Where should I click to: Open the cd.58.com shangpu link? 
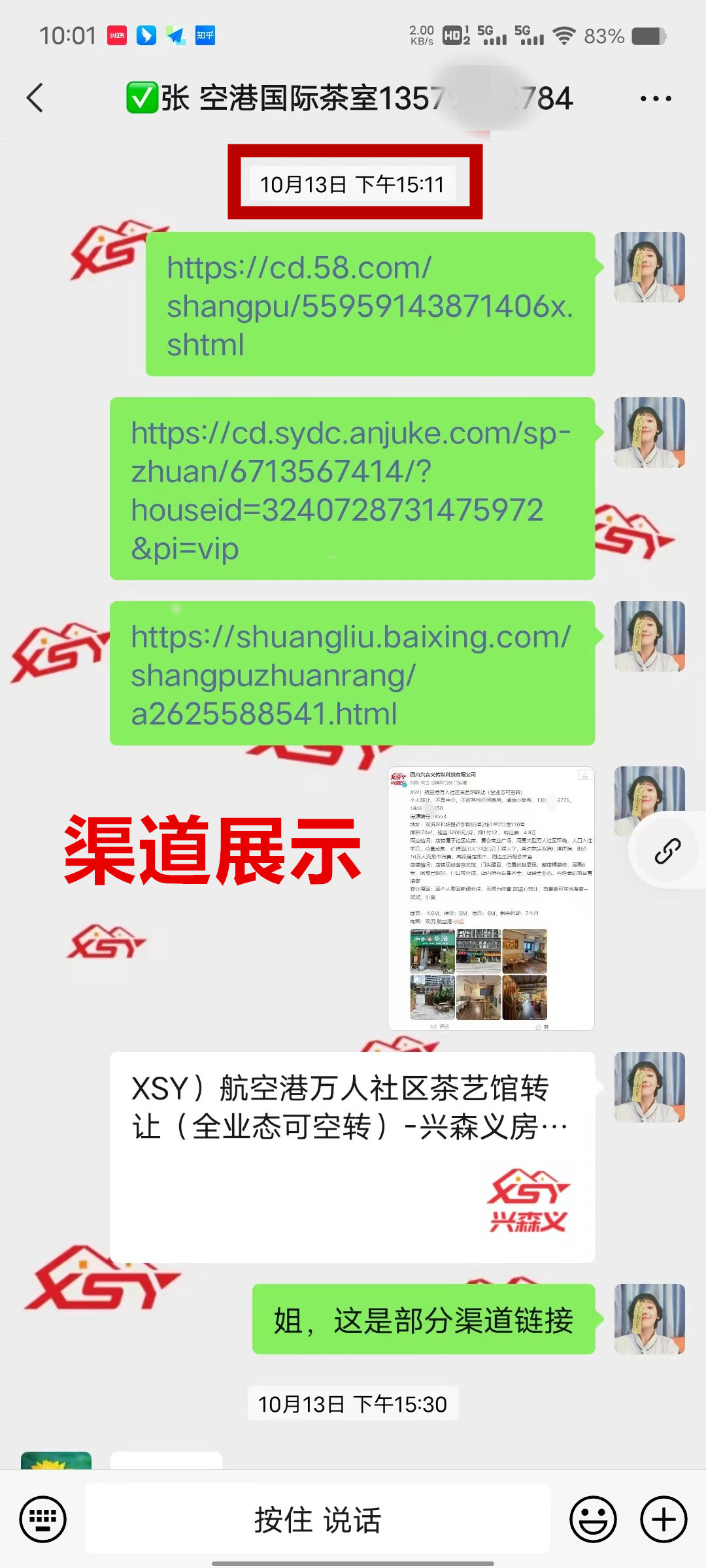pyautogui.click(x=369, y=305)
